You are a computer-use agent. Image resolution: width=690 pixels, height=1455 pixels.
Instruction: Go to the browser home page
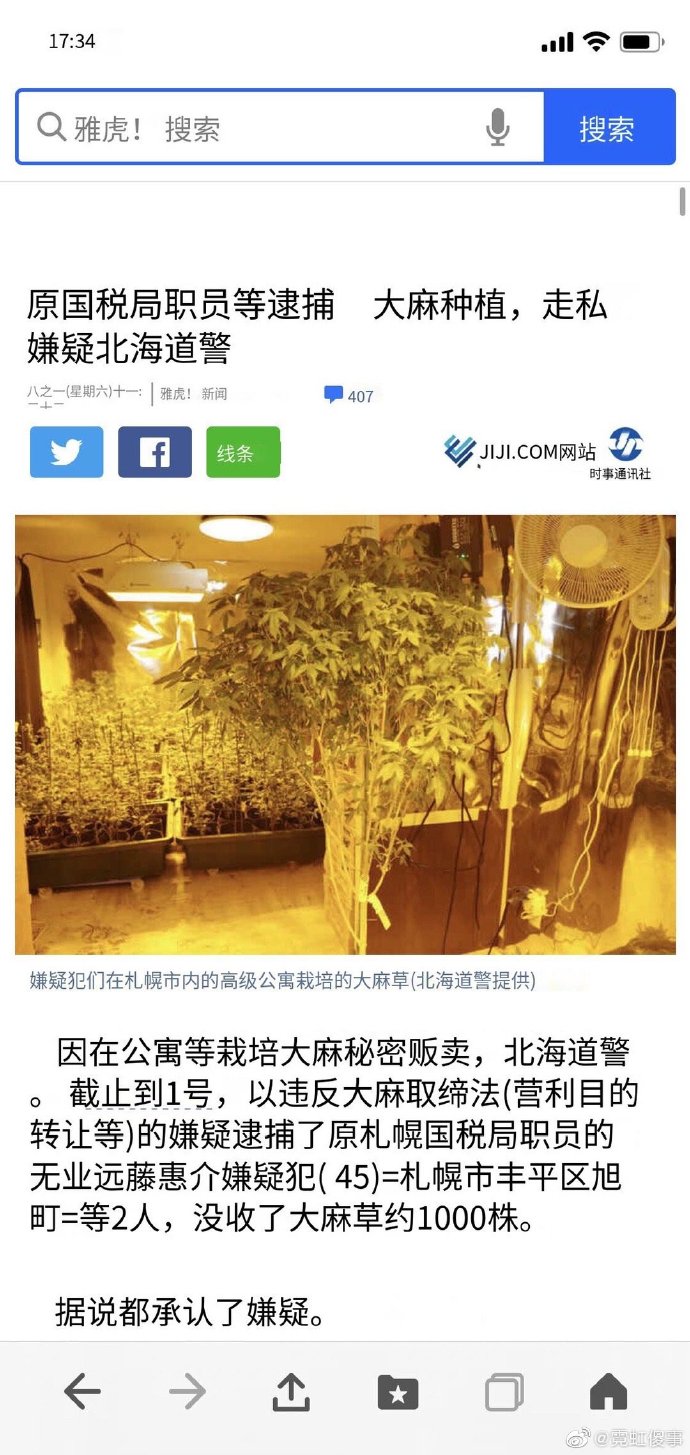[x=608, y=1391]
